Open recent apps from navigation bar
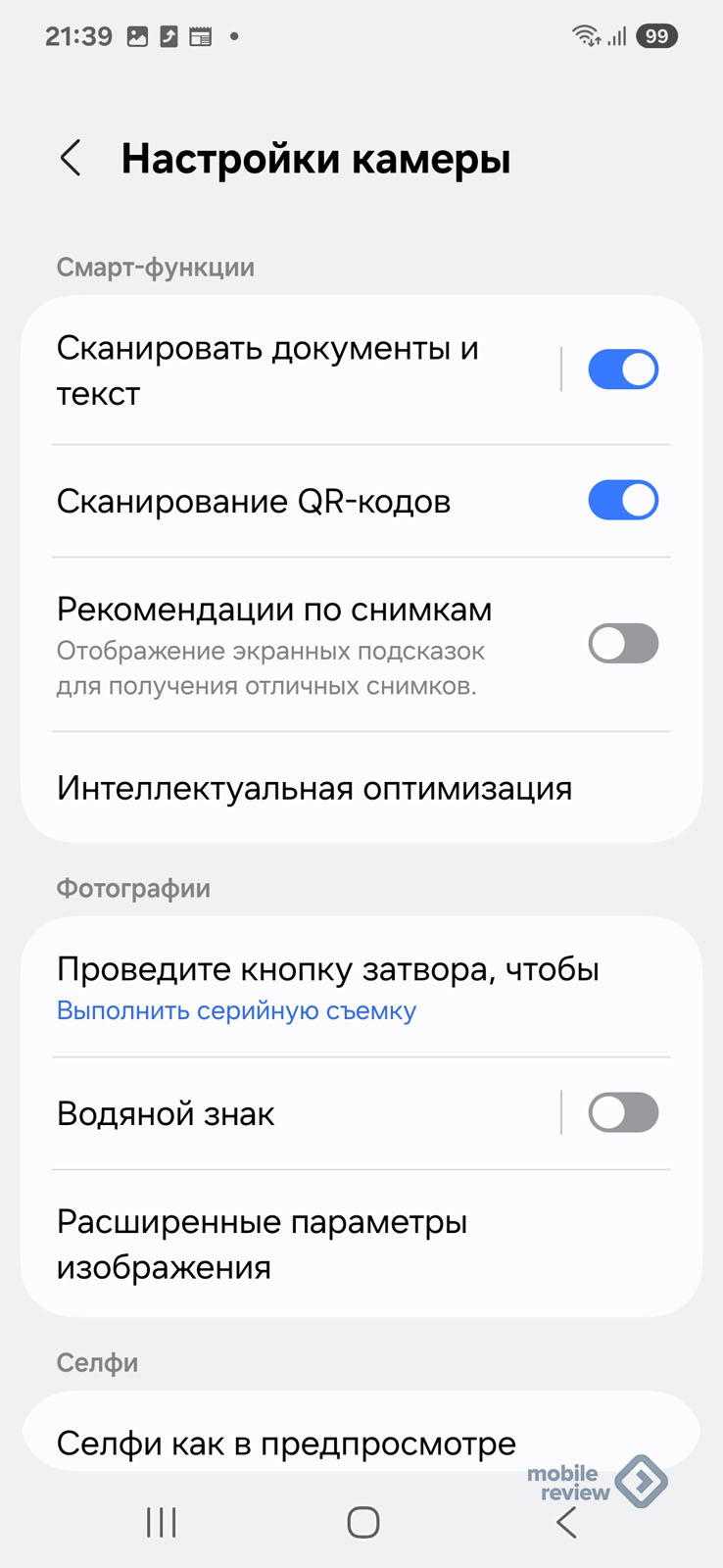This screenshot has height=1568, width=723. [162, 1522]
